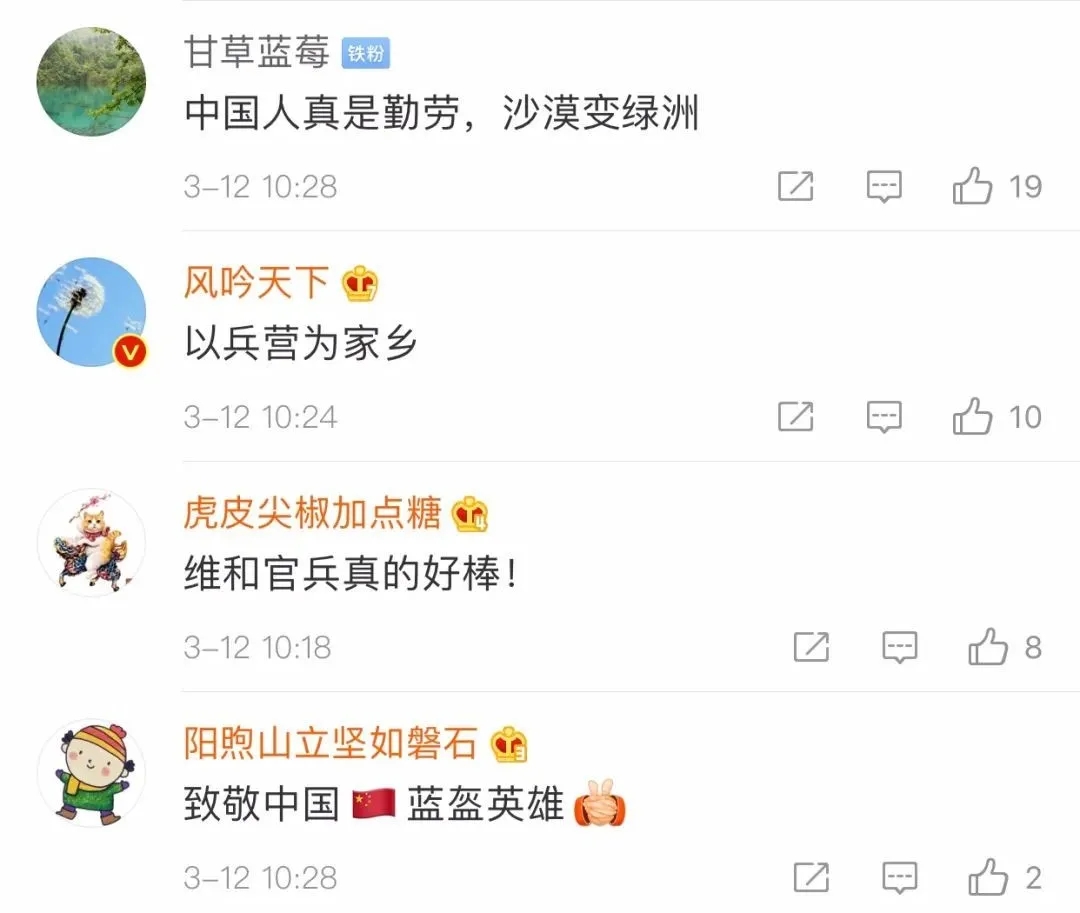This screenshot has width=1080, height=913.
Task: Reply to 甘草蓝莓's comment
Action: (884, 186)
